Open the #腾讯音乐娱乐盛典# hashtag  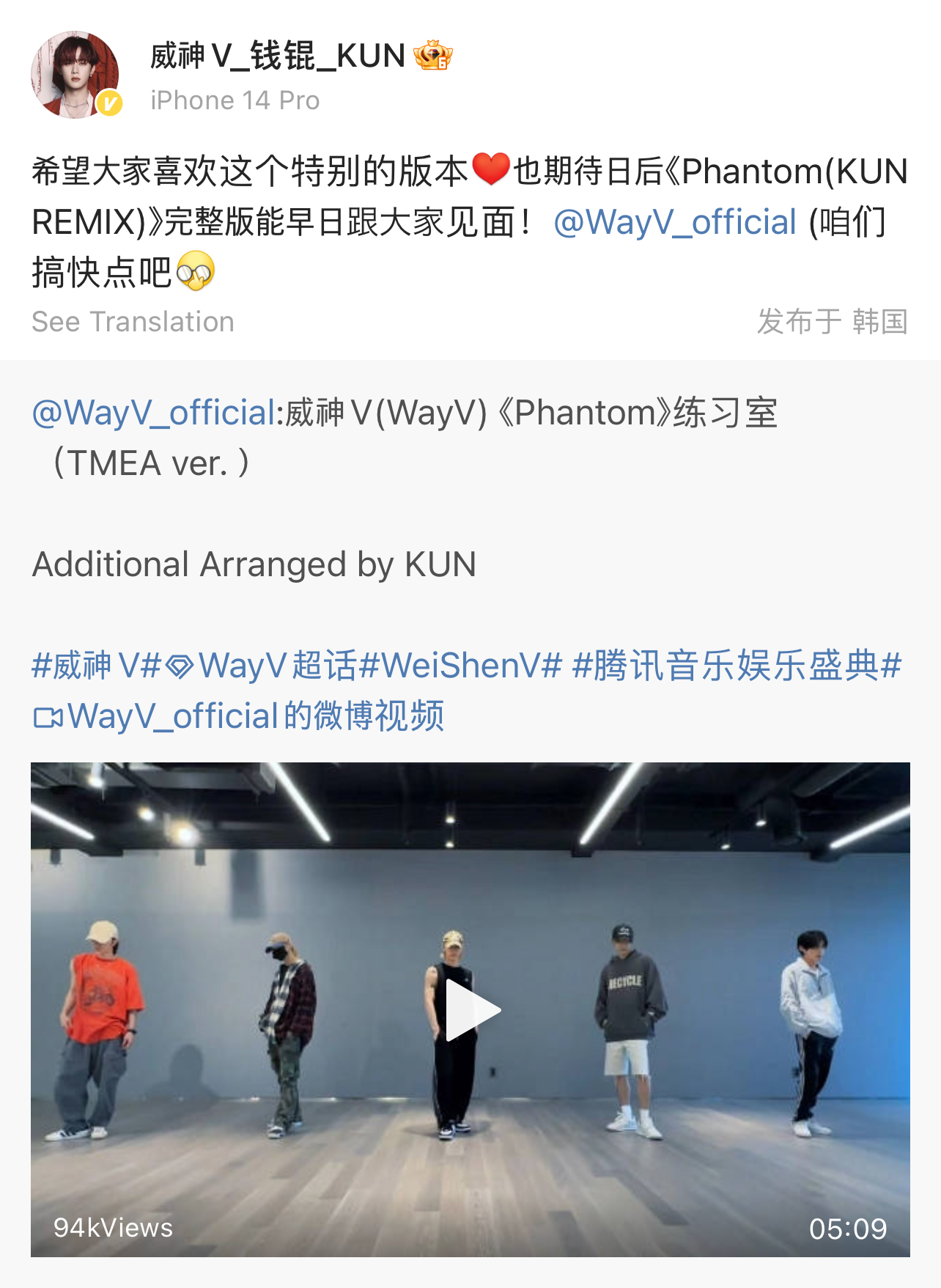pyautogui.click(x=736, y=666)
